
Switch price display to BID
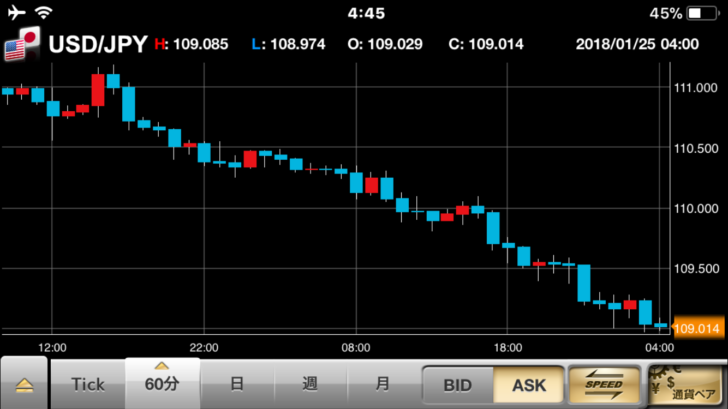(x=457, y=385)
